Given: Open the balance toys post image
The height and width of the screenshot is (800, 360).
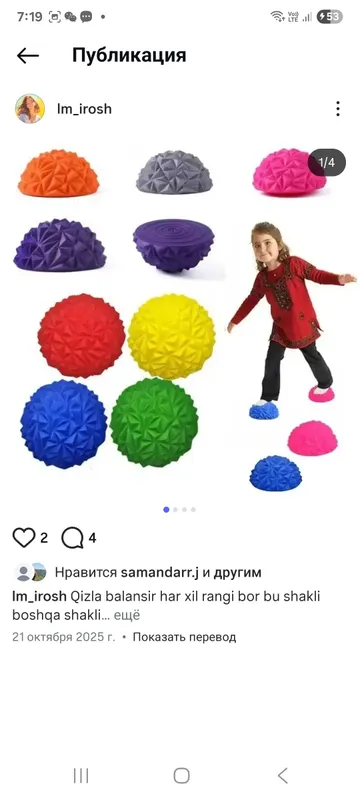Looking at the screenshot, I should click(180, 320).
